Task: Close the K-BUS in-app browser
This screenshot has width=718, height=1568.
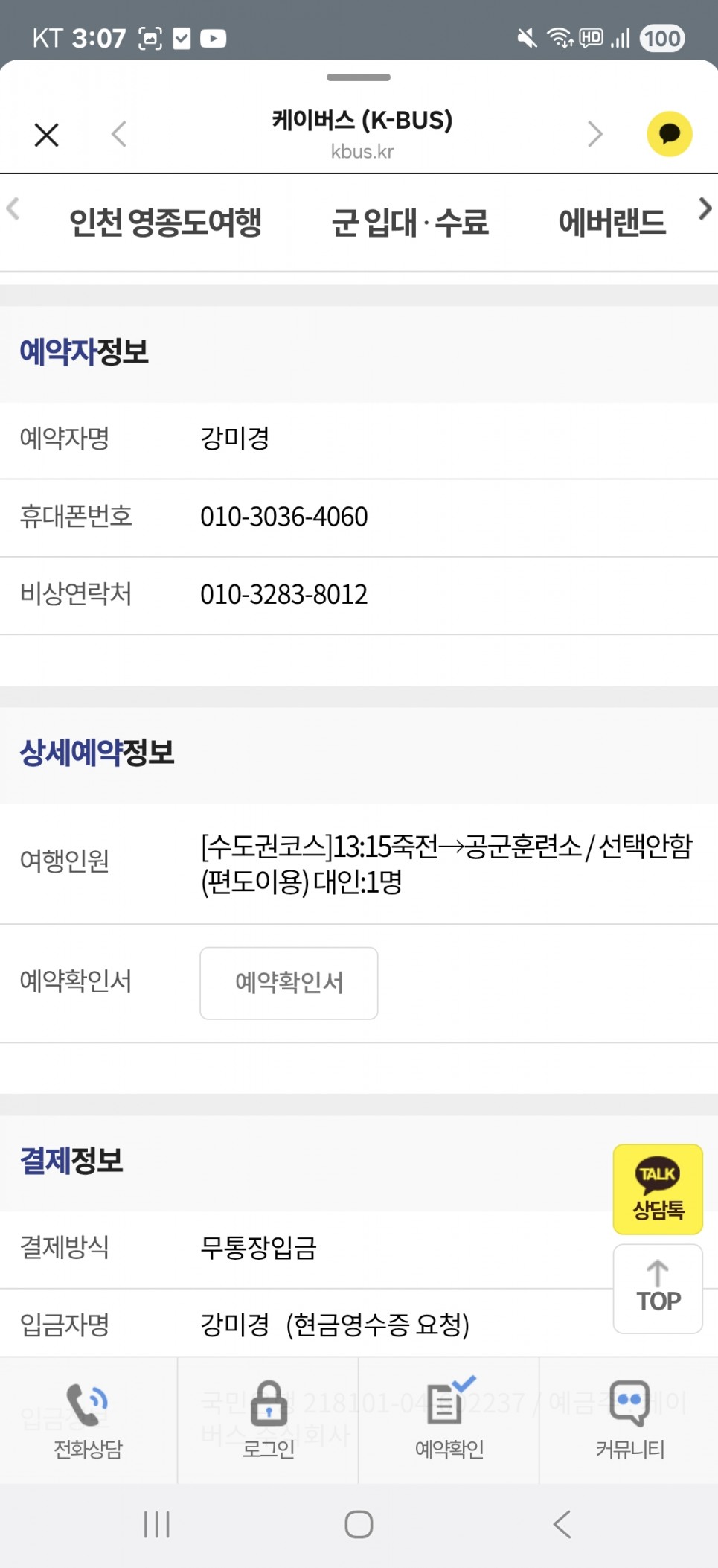Action: (46, 135)
